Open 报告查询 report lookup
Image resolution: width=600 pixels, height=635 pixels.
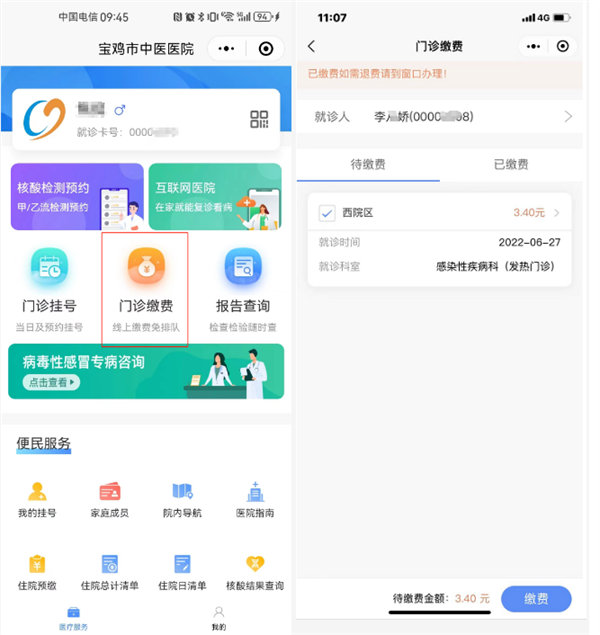click(242, 283)
